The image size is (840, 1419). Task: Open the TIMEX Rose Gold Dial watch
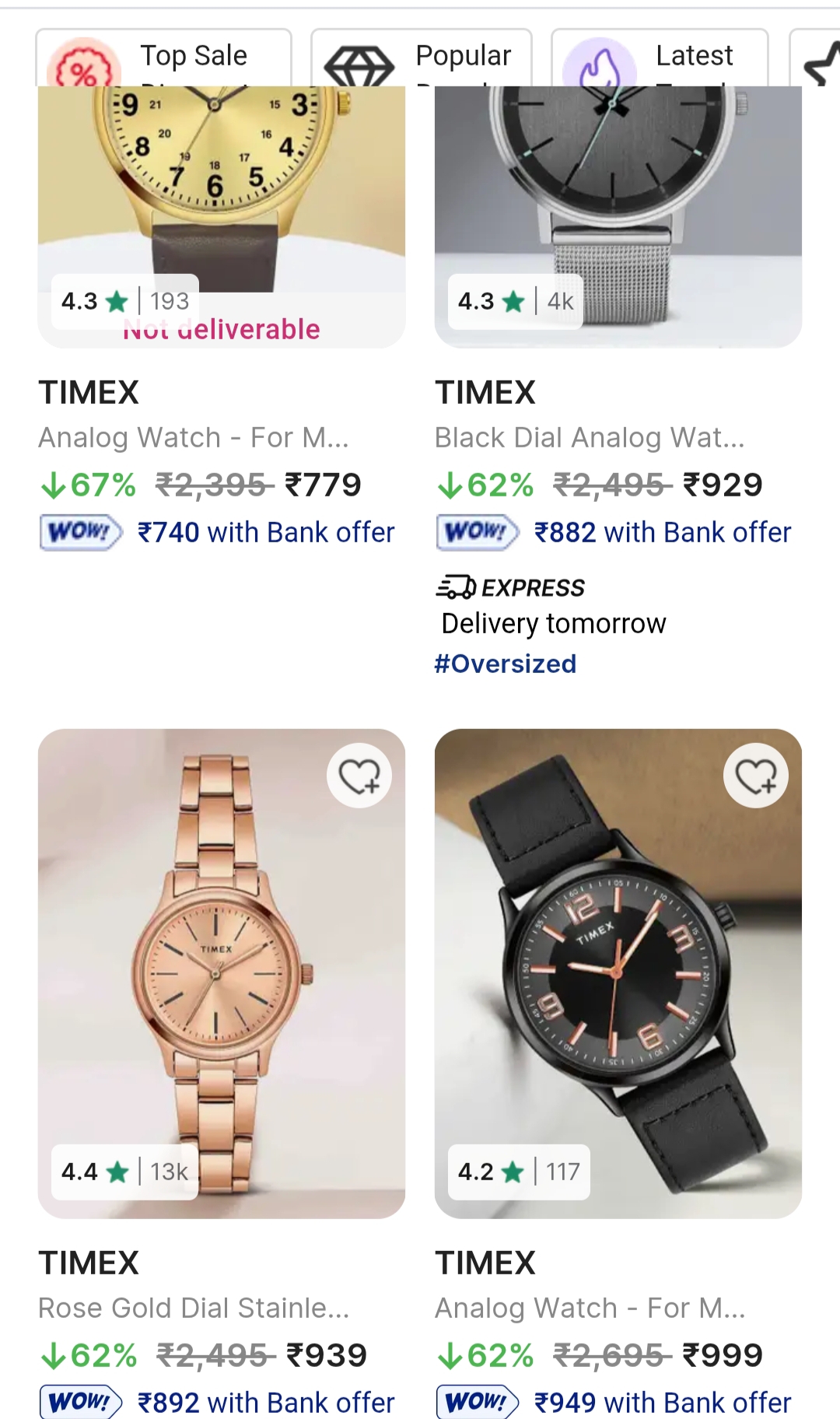[221, 972]
